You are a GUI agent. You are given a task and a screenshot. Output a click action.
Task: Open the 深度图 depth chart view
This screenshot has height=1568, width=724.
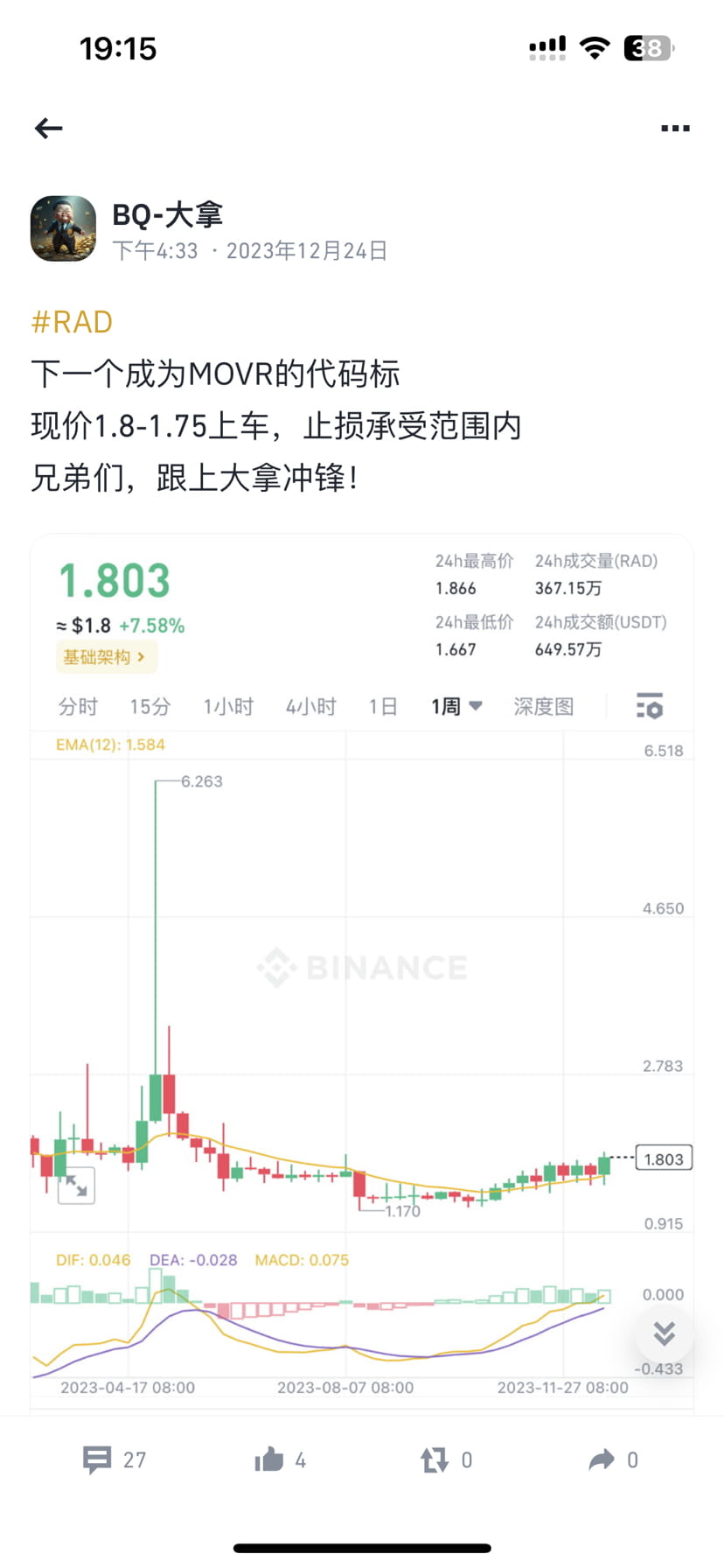(542, 706)
